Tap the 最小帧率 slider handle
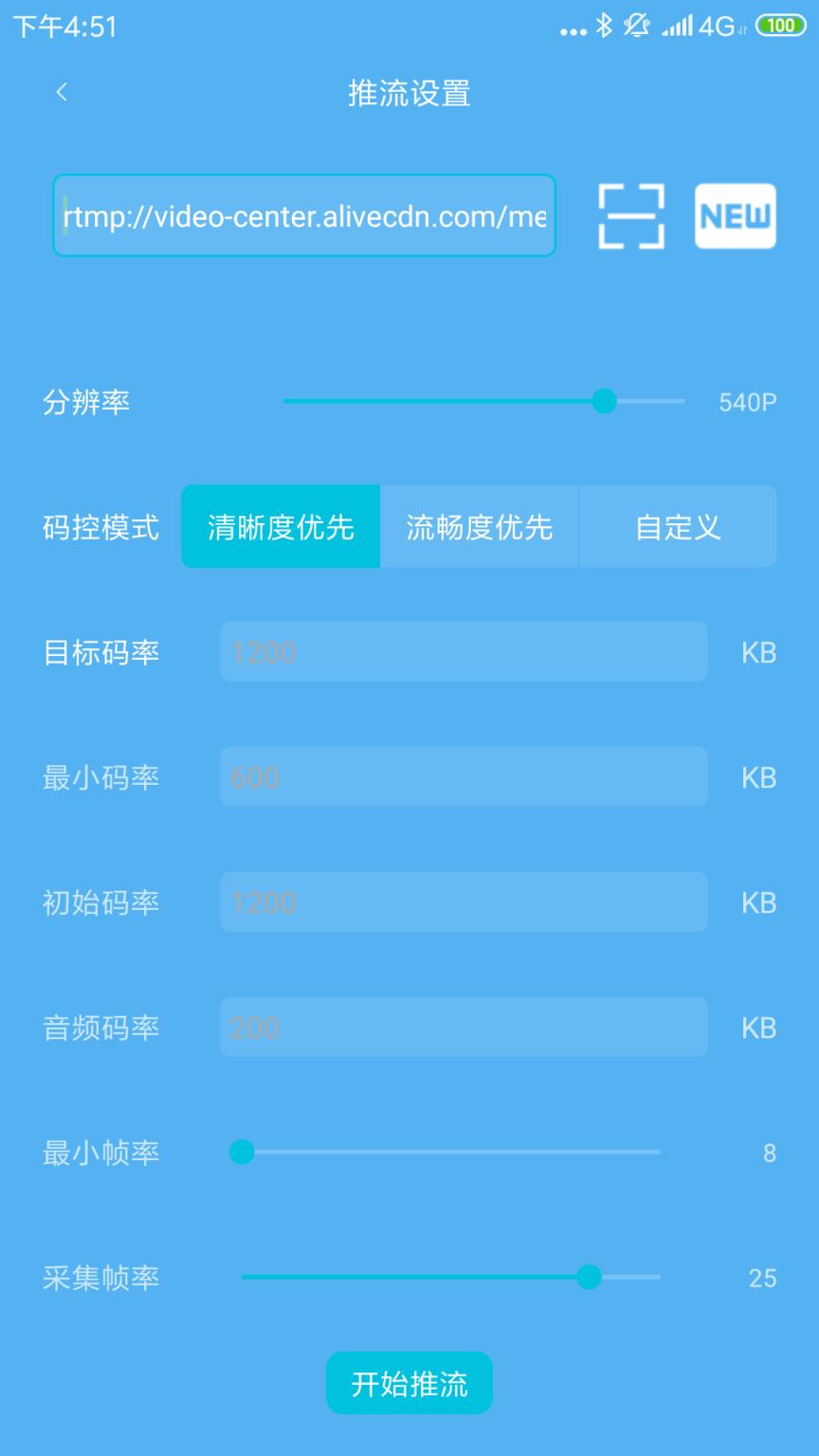Viewport: 819px width, 1456px height. [x=241, y=1152]
